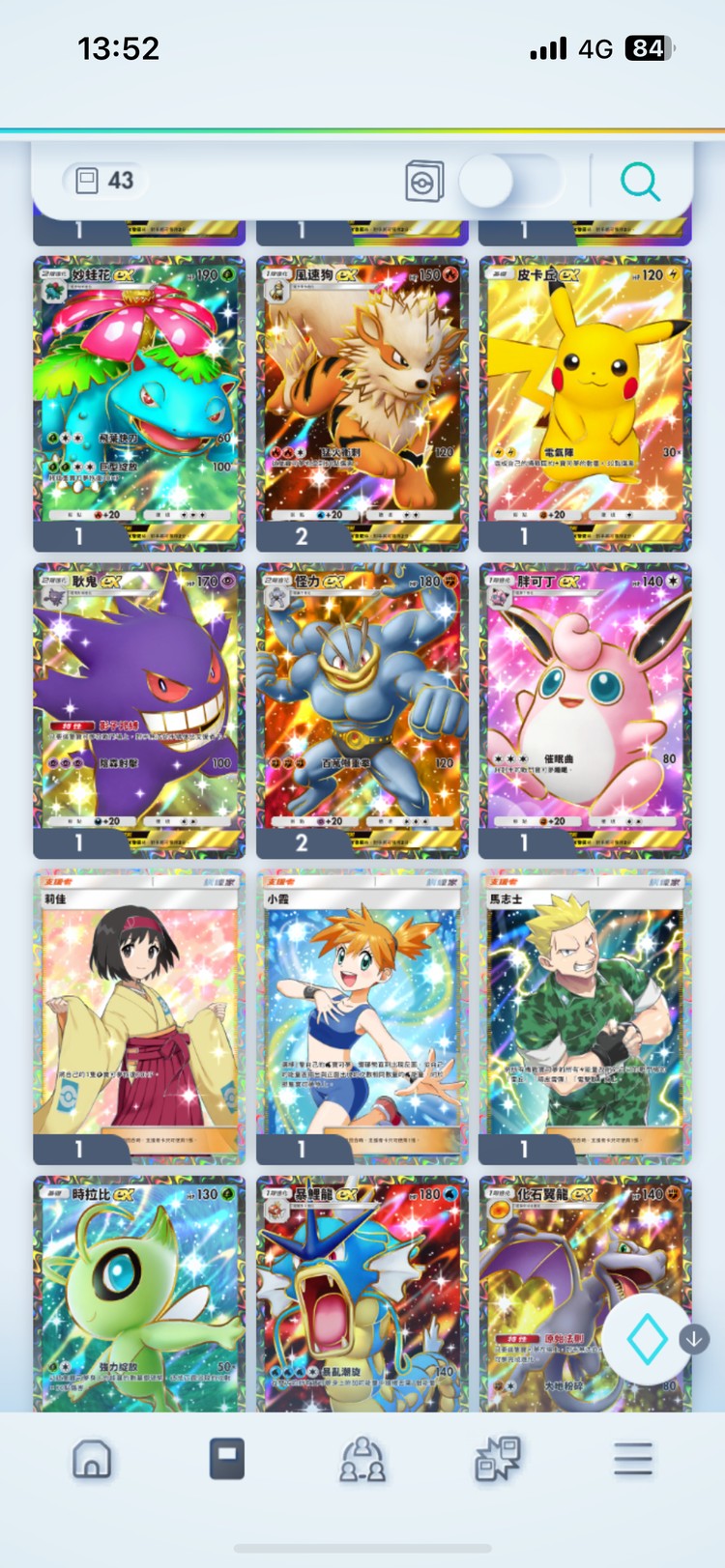Toggle the card display mode switch
This screenshot has width=725, height=1568.
[509, 181]
